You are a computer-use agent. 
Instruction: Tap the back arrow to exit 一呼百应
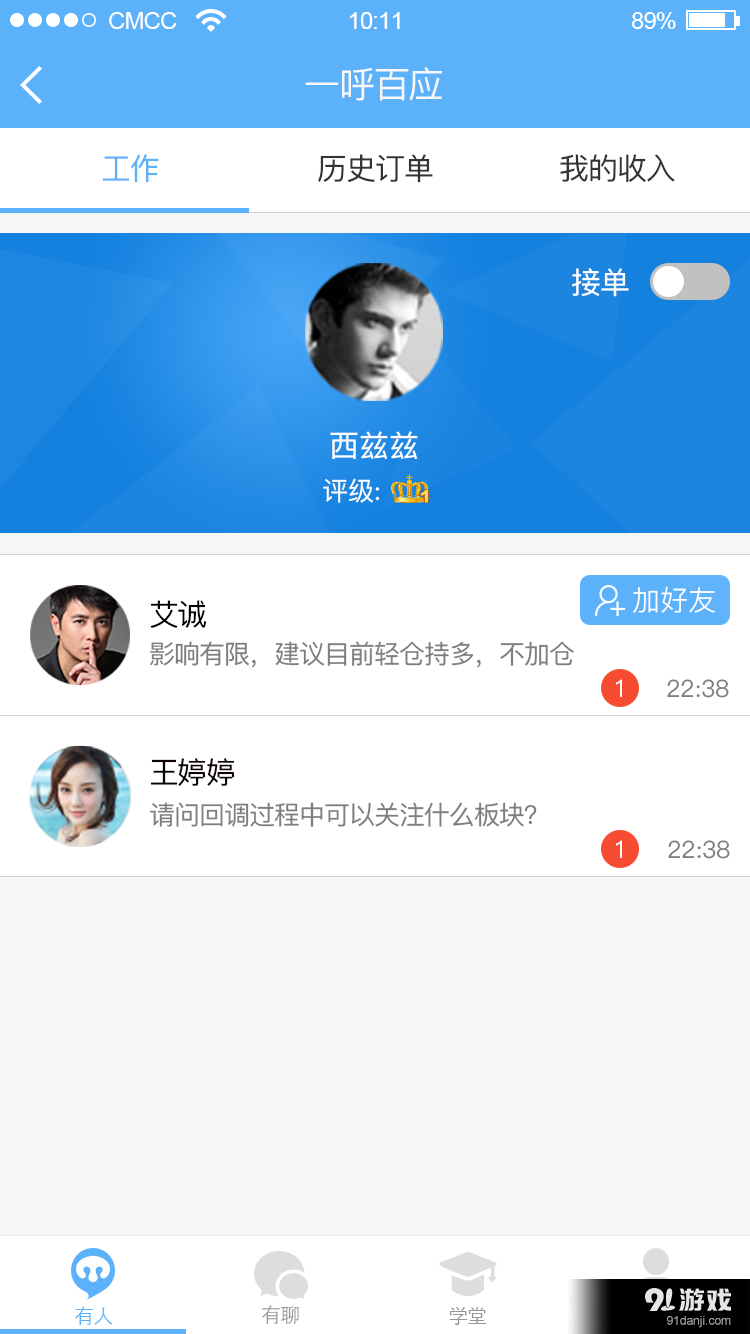point(31,85)
